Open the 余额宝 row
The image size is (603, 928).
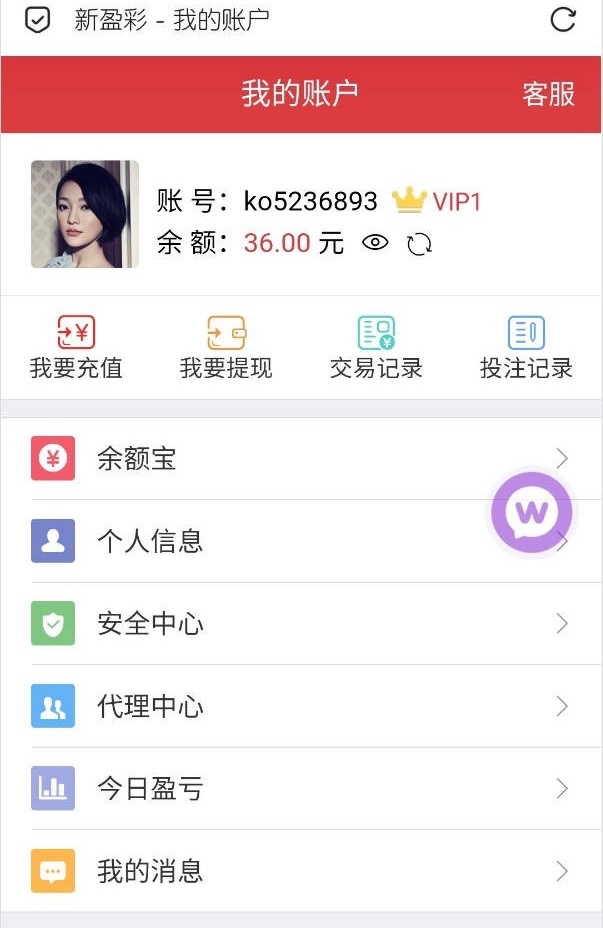300,459
